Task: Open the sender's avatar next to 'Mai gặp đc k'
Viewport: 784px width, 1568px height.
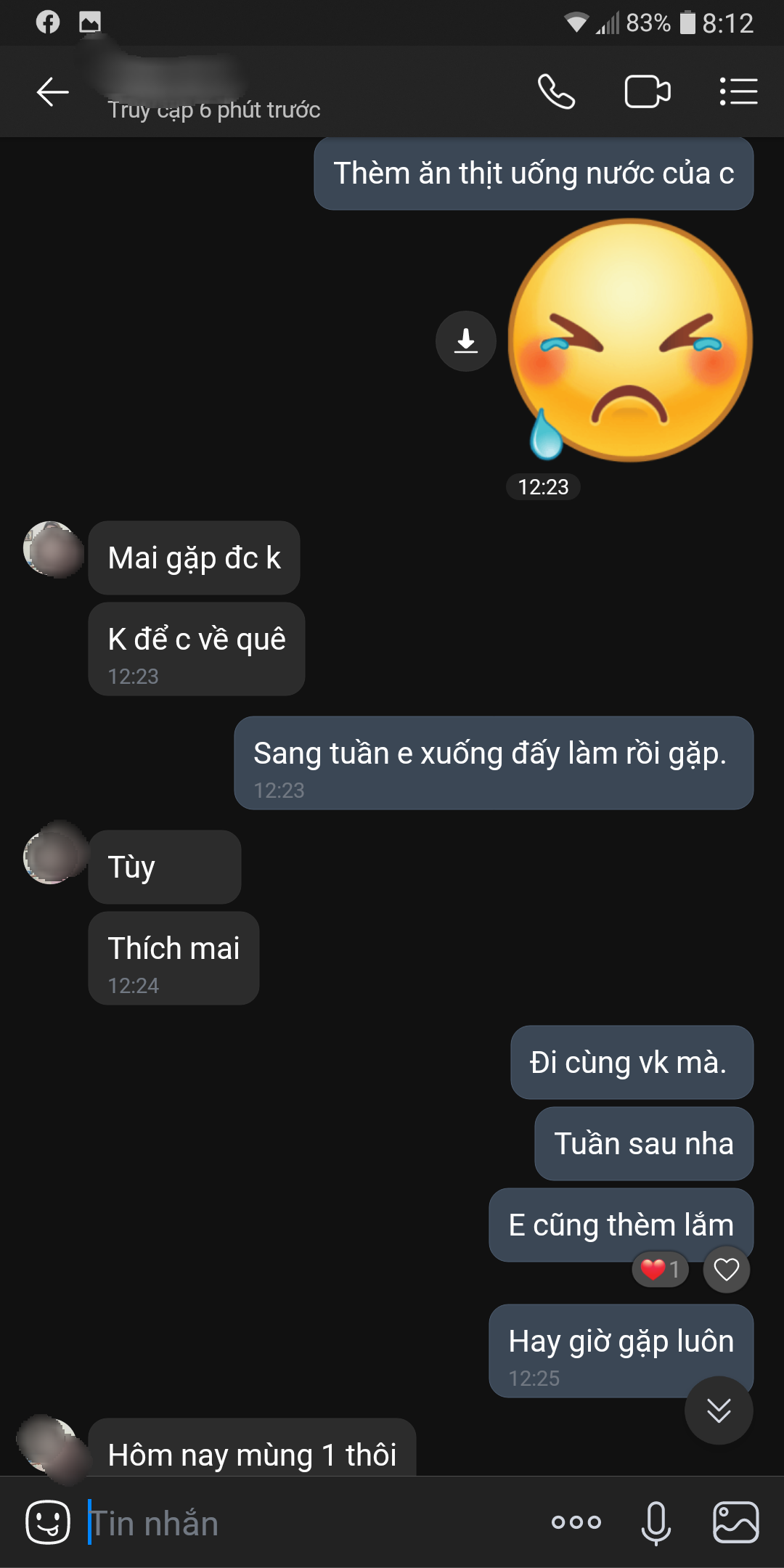Action: pos(52,550)
